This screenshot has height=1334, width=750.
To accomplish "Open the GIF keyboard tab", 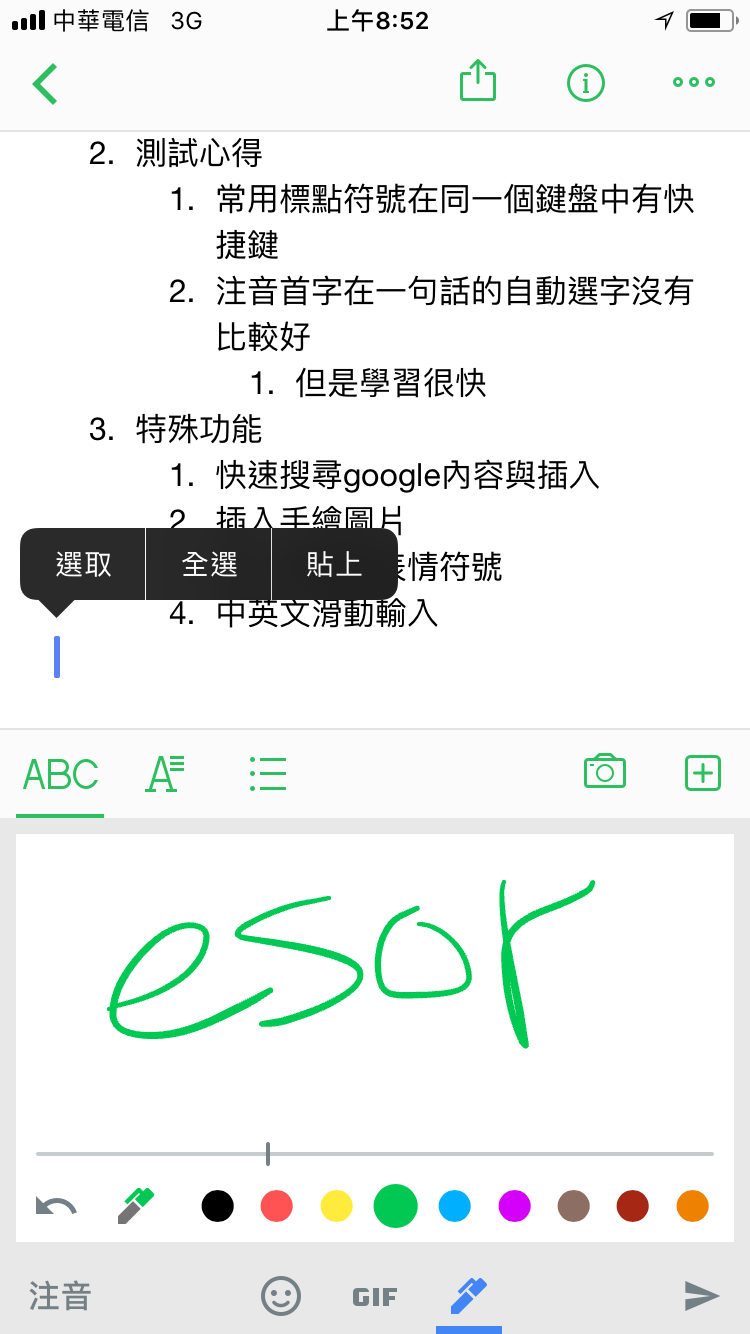I will pos(375,1297).
